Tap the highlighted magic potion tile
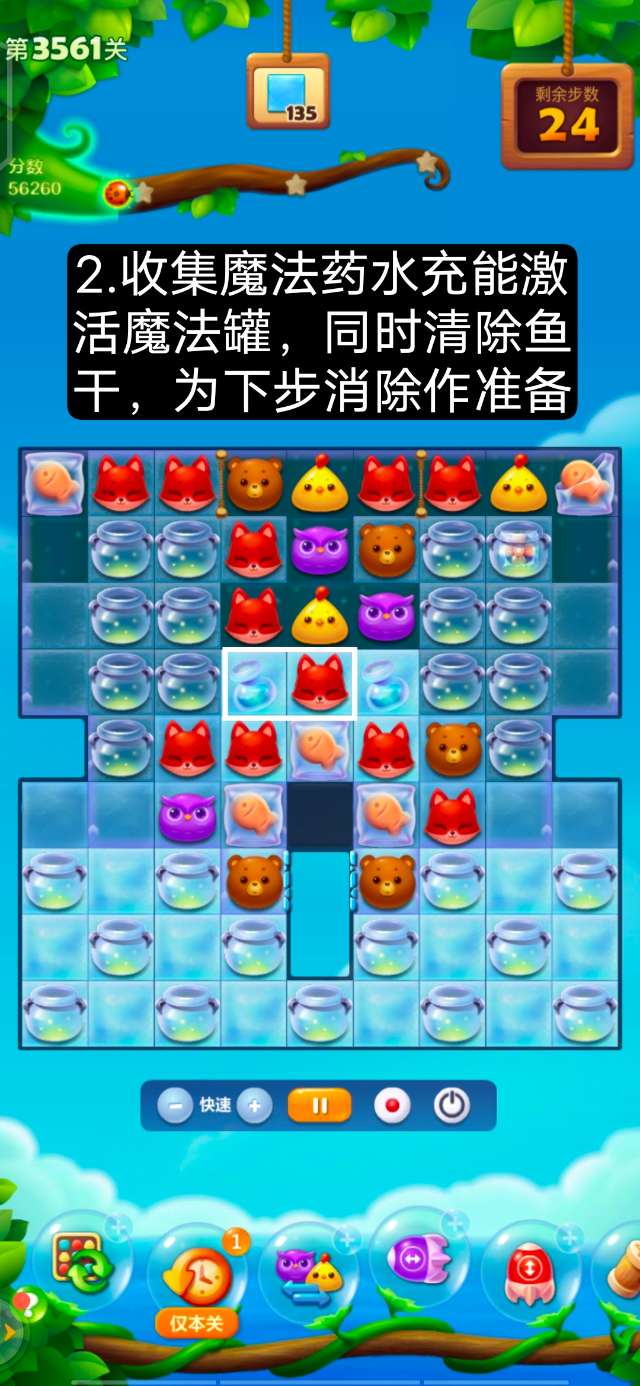This screenshot has height=1386, width=640. pos(255,683)
